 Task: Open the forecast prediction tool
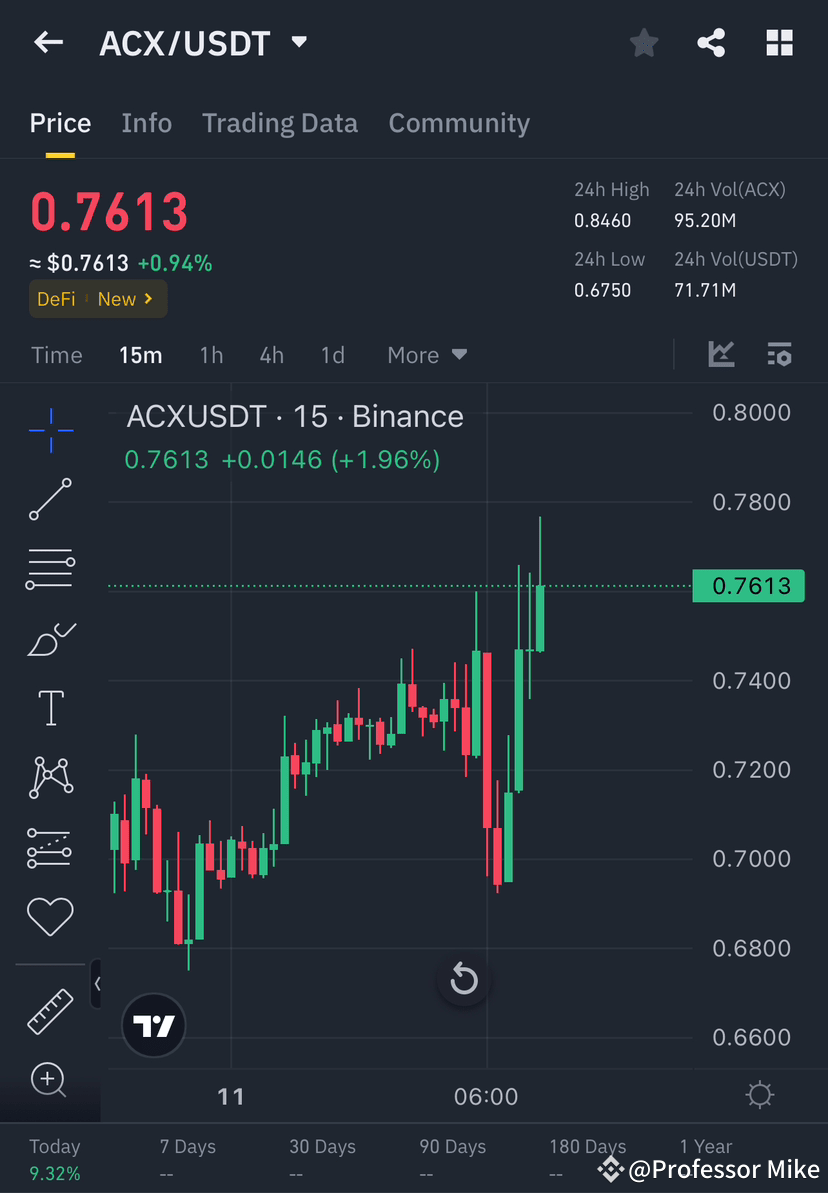coord(50,847)
